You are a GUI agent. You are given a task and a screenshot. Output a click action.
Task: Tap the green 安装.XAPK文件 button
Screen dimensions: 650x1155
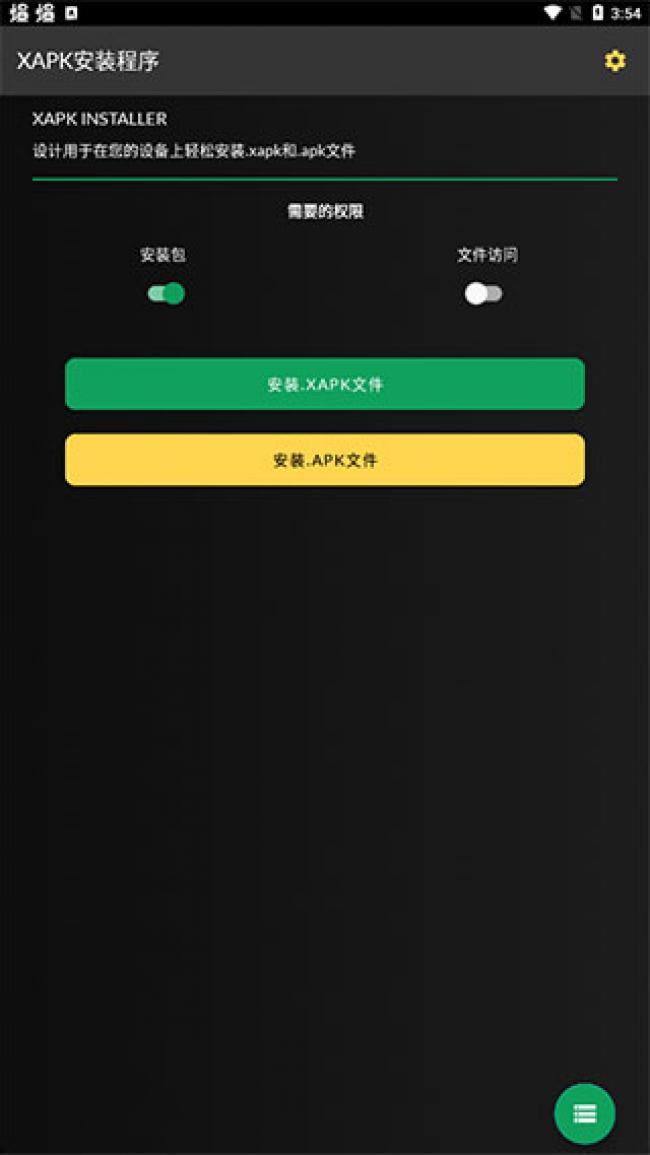pyautogui.click(x=325, y=384)
